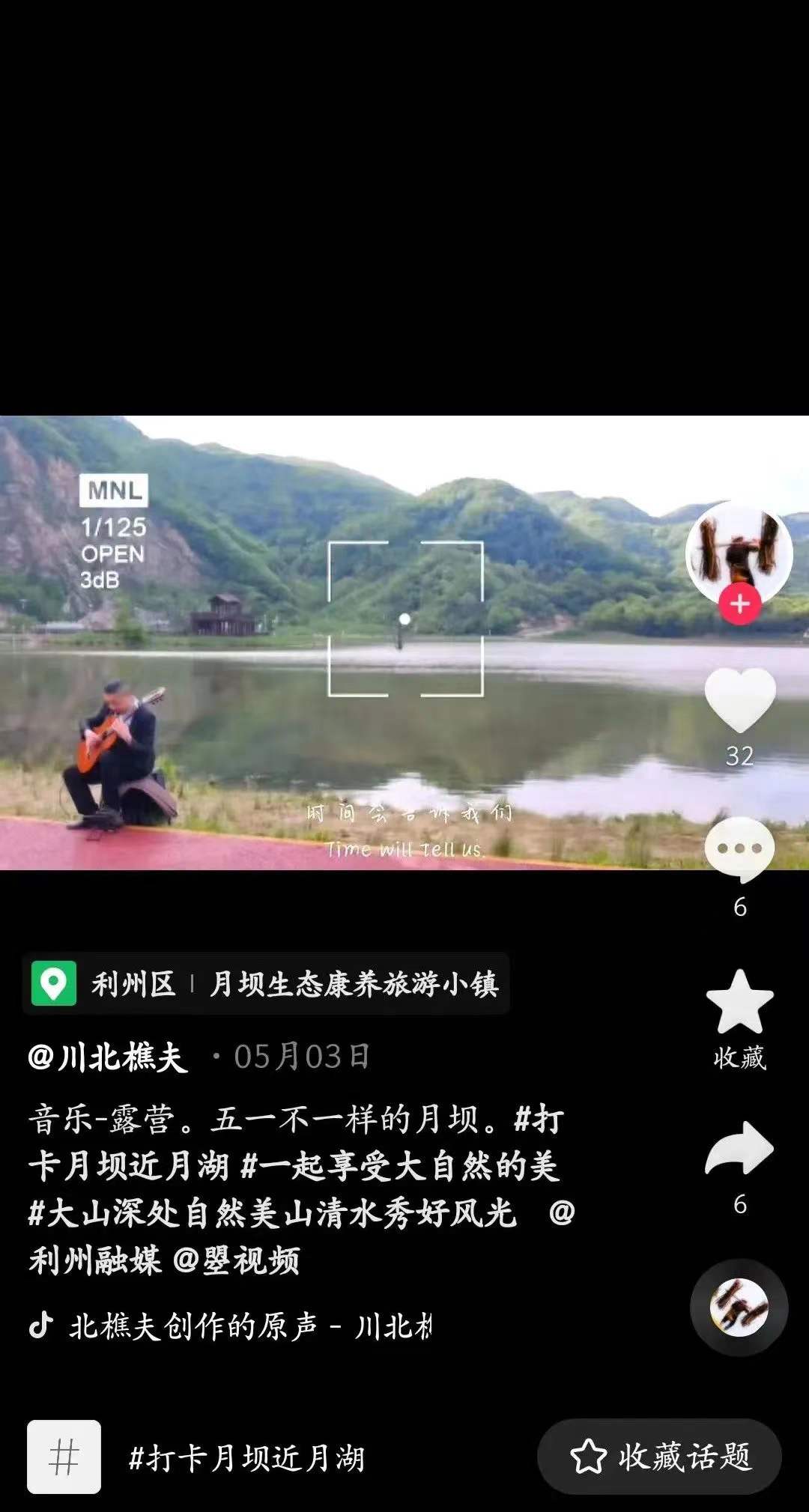Screen dimensions: 809x1512
Task: Open the creator's profile avatar
Action: [739, 552]
